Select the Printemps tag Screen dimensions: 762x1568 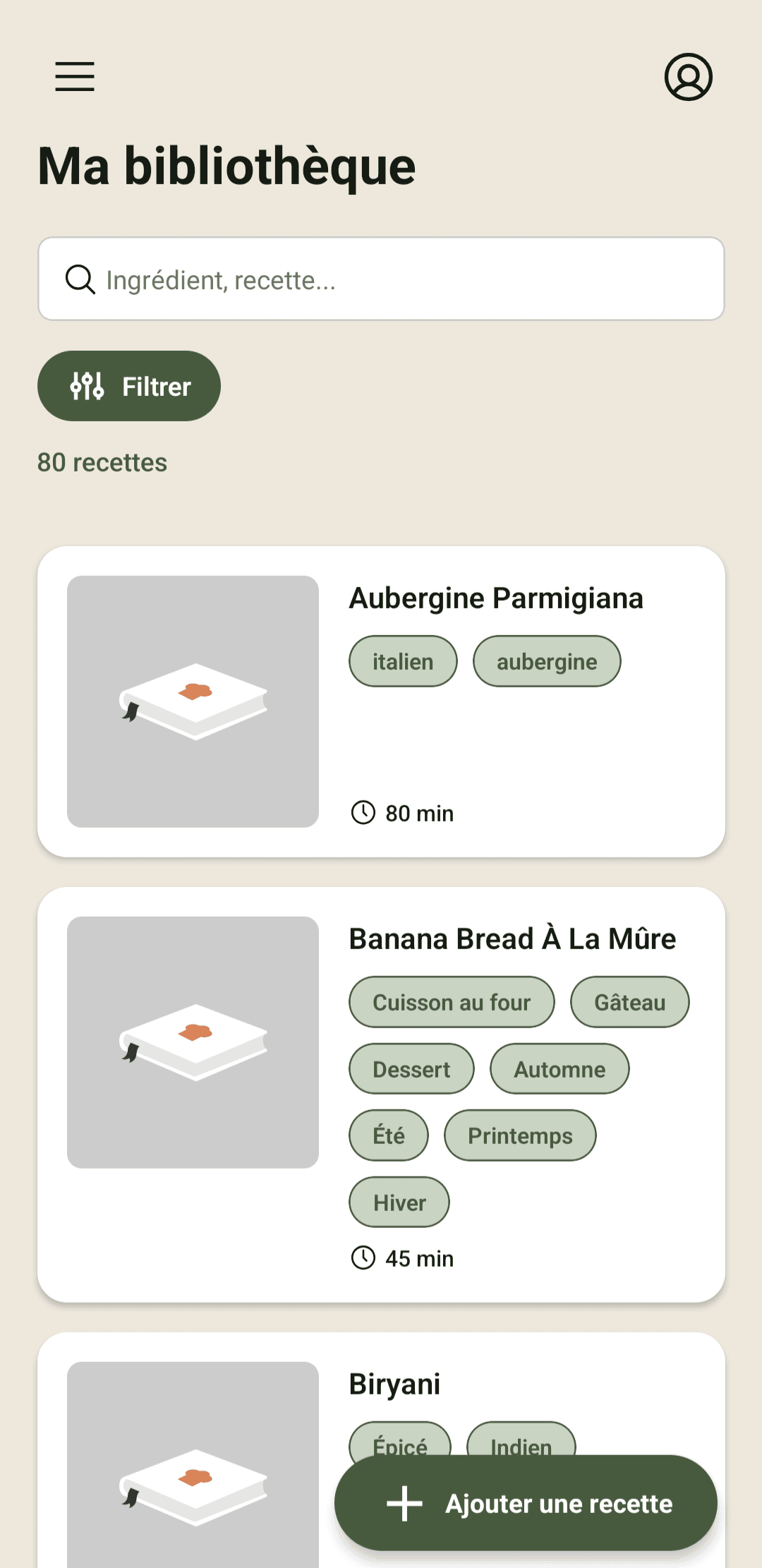[x=520, y=1135]
